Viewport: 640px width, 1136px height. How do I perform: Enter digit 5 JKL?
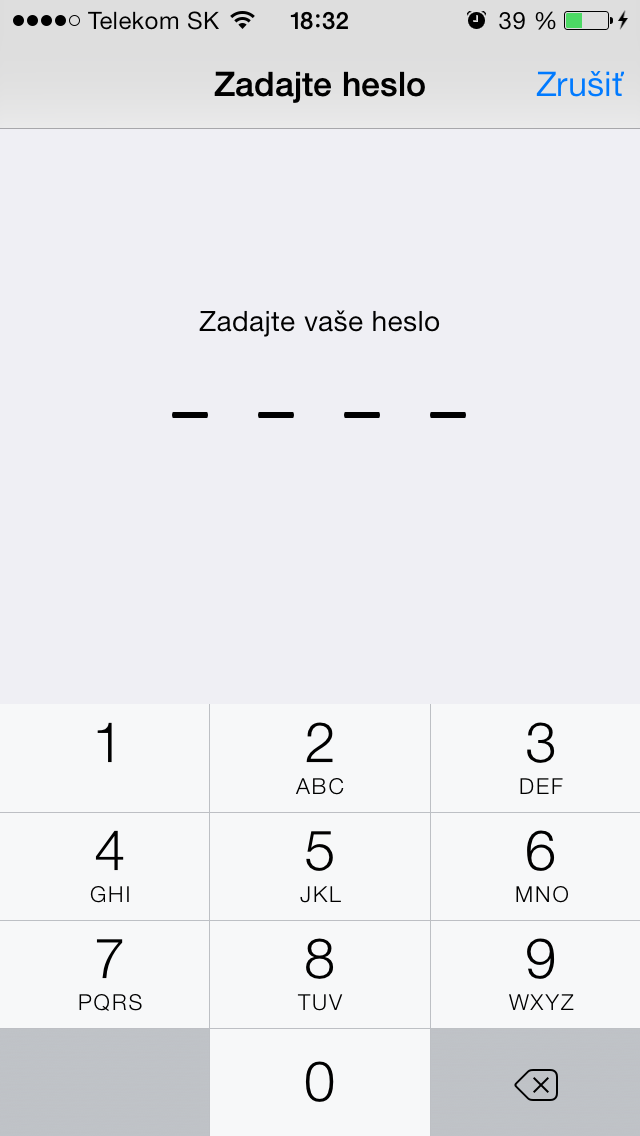[x=320, y=866]
